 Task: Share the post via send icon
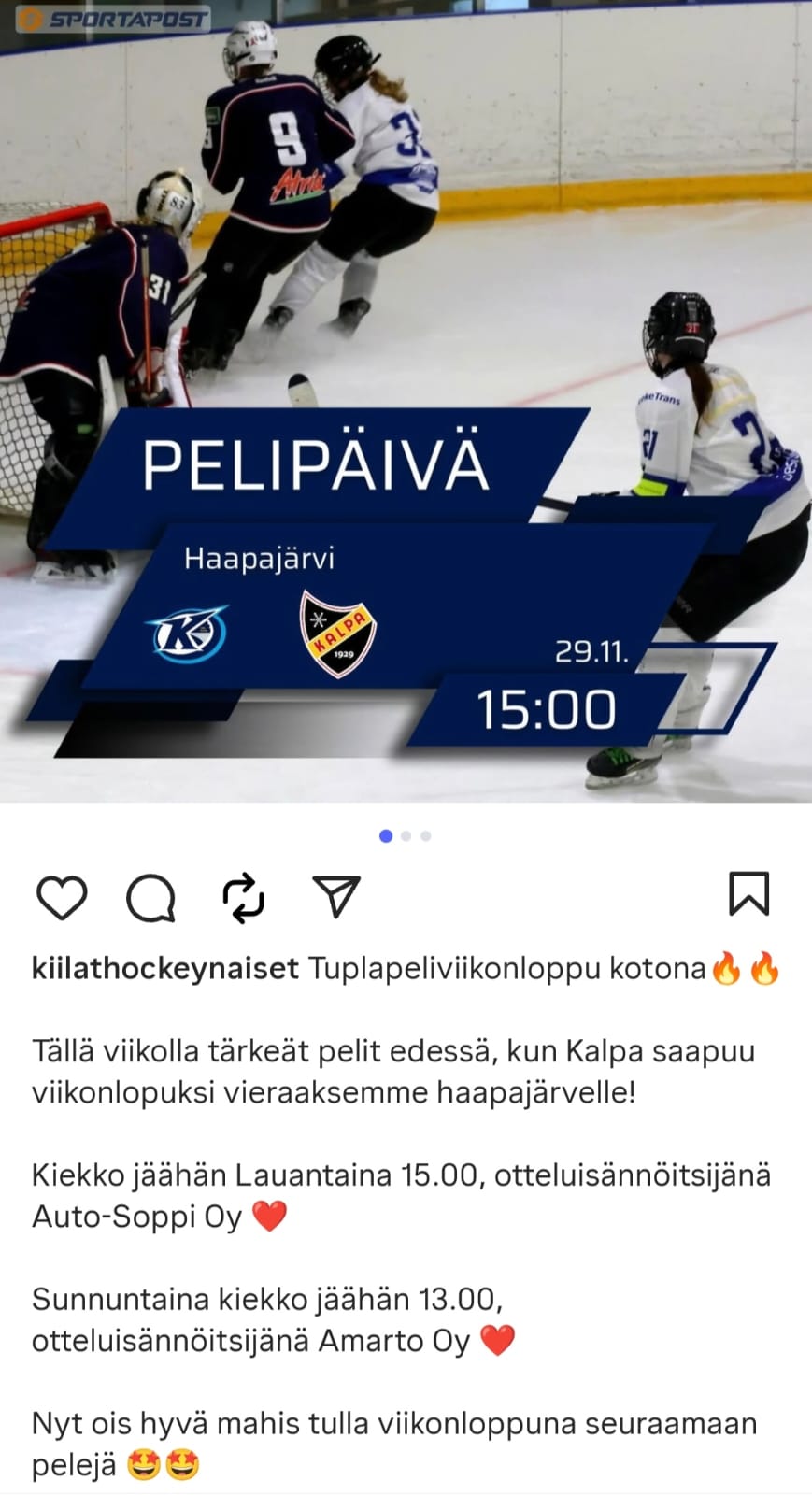point(335,896)
